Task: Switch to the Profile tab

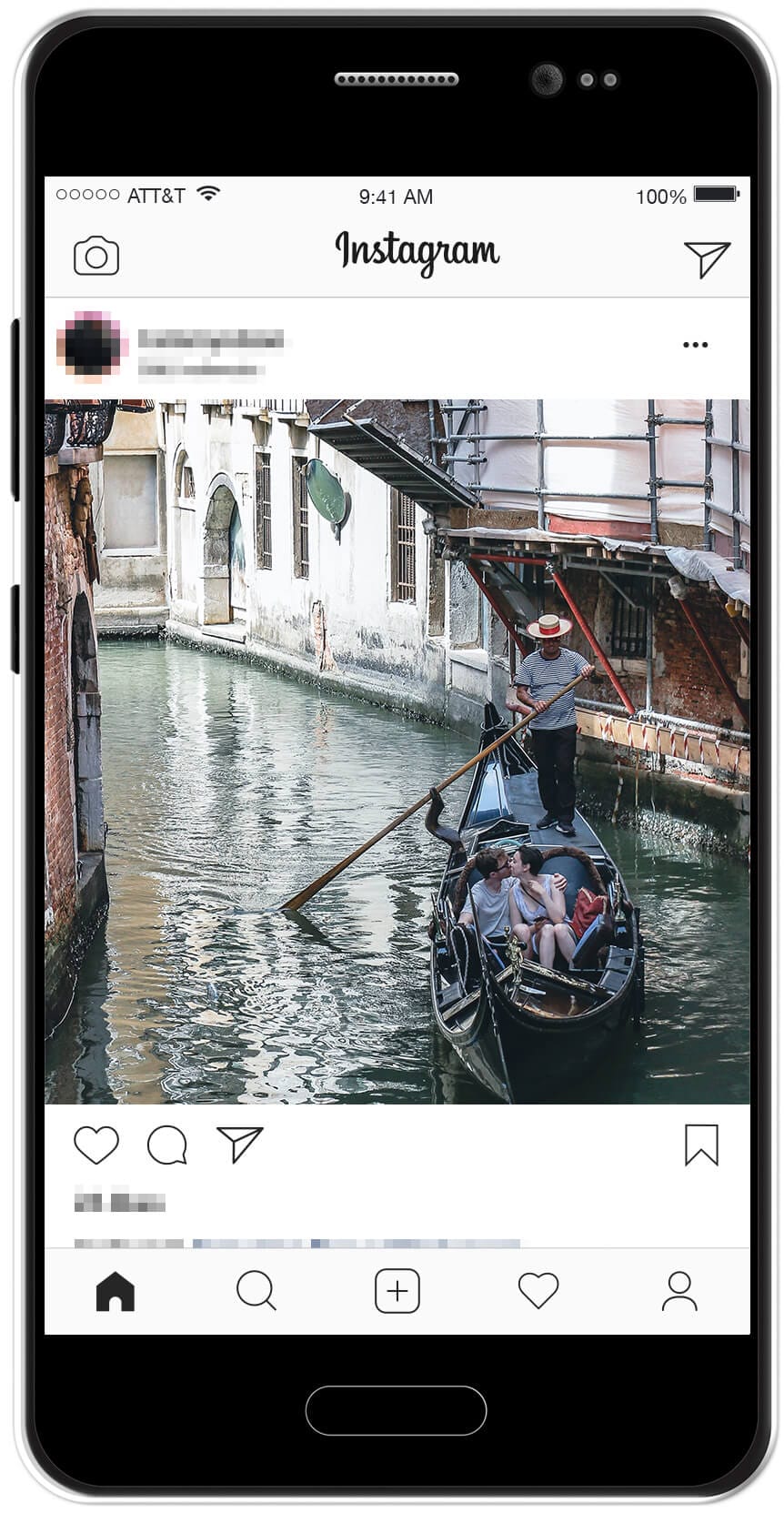Action: (679, 1291)
